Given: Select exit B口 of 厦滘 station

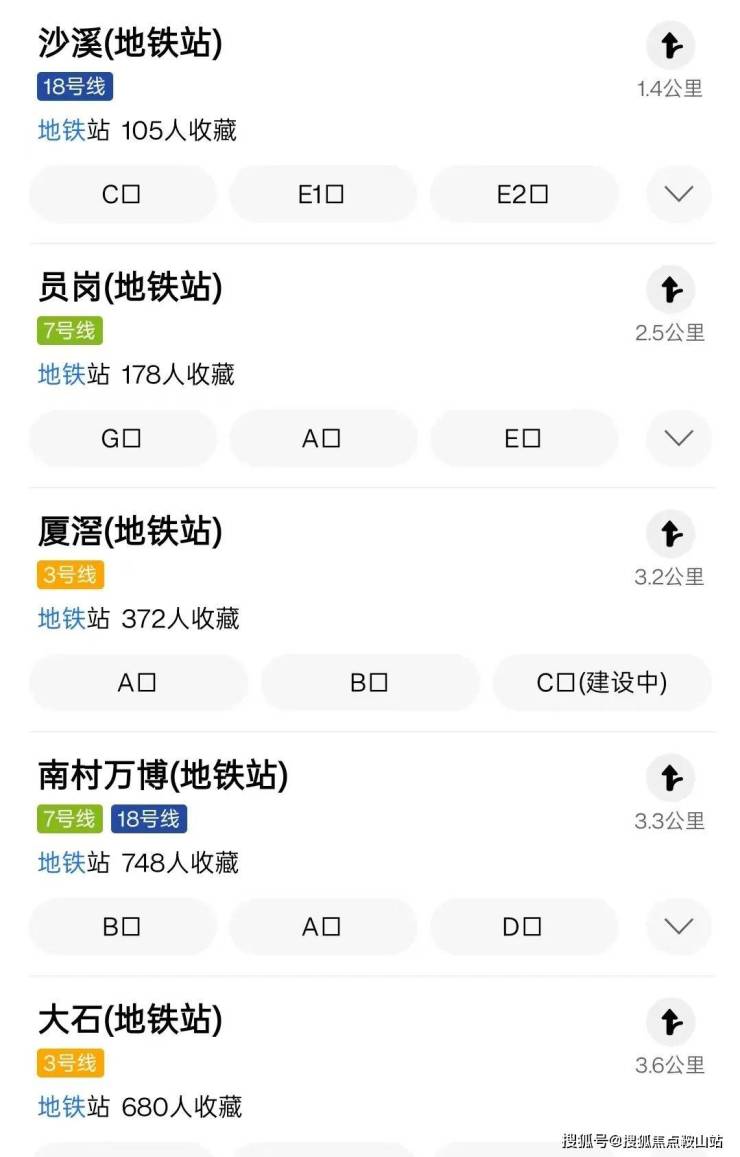Looking at the screenshot, I should pos(369,683).
